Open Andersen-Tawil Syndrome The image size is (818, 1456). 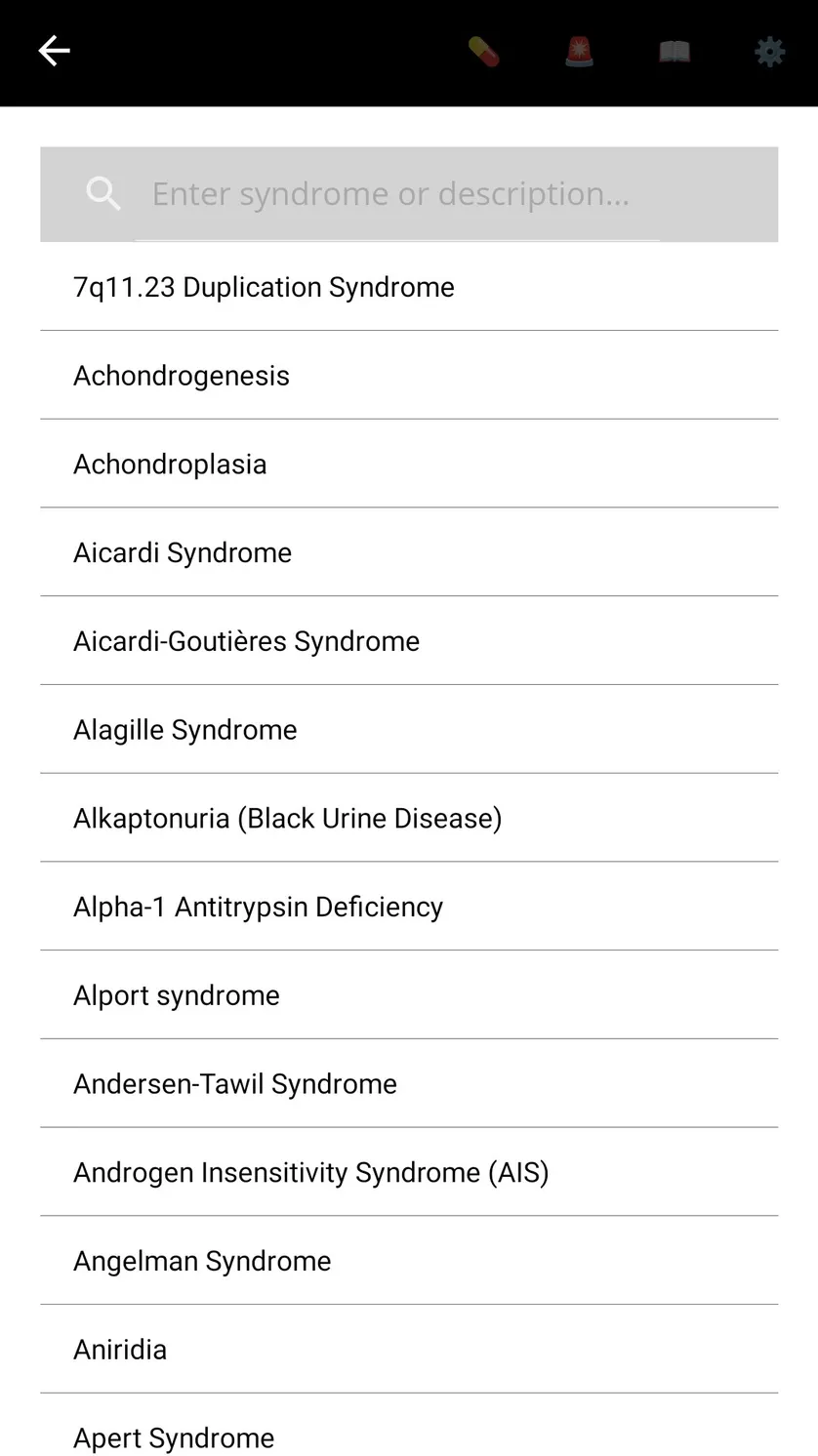(409, 1084)
